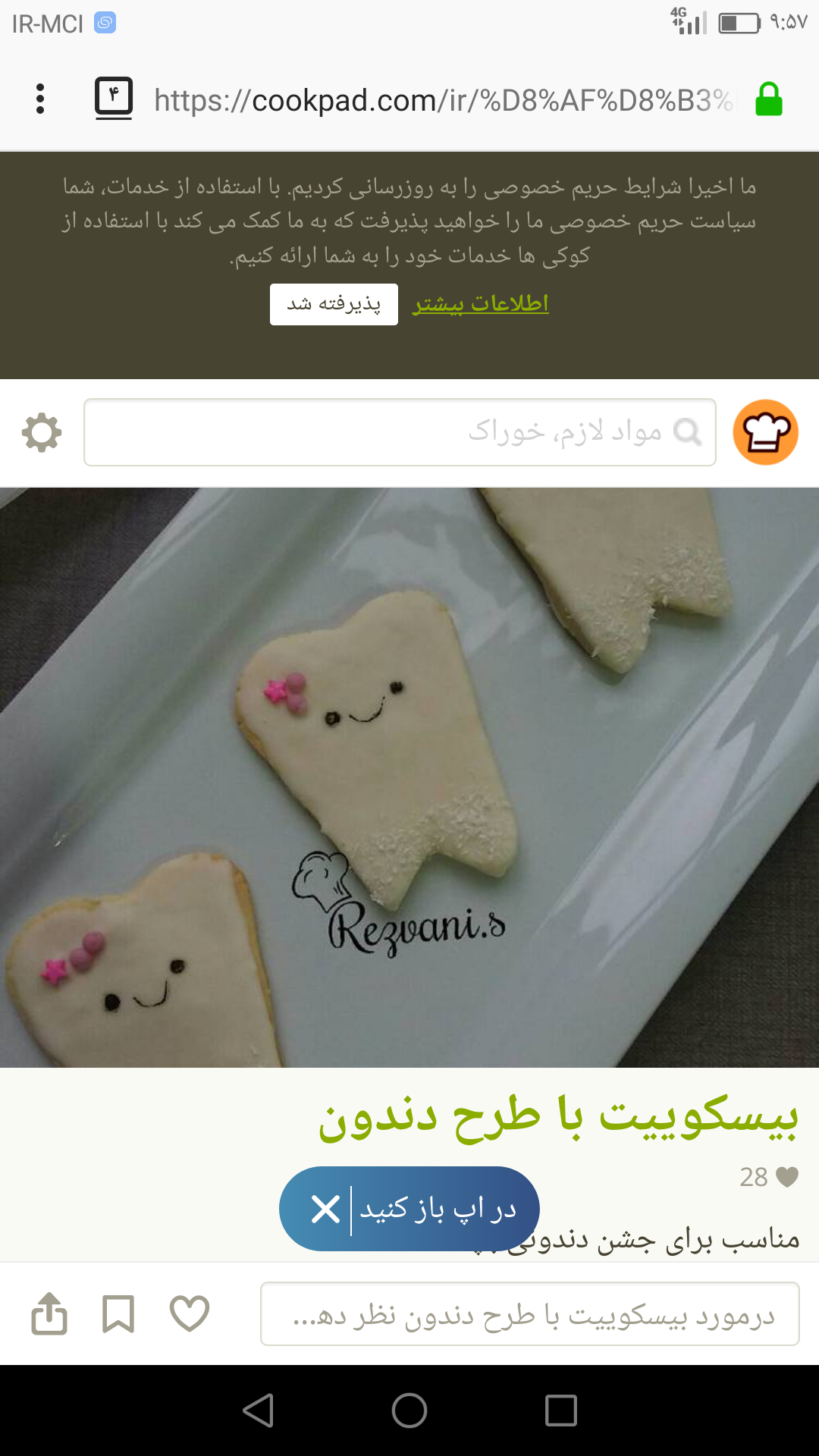
Task: Accept the privacy policy with پذیرفته شد
Action: point(334,304)
